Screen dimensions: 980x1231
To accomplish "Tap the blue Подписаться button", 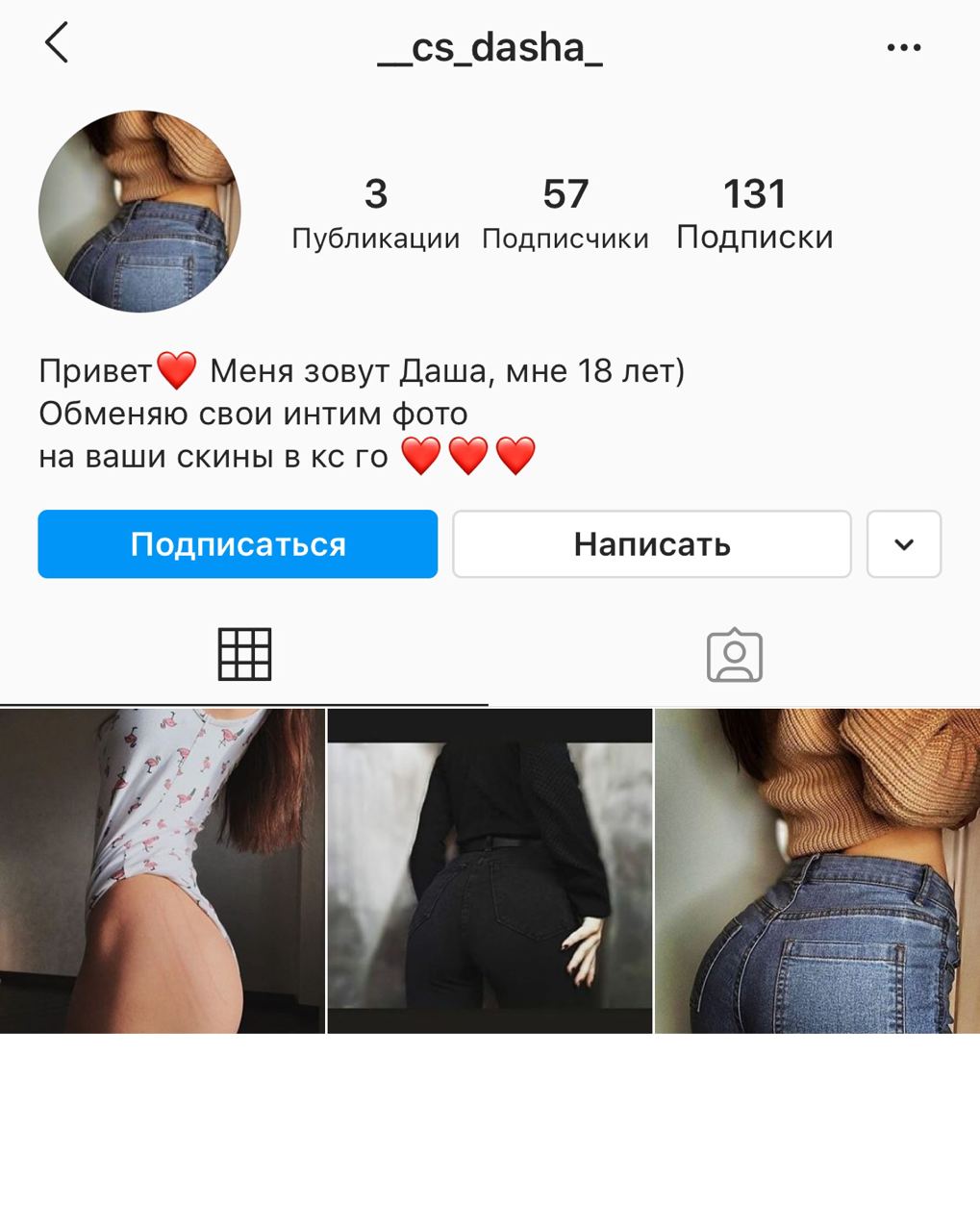I will coord(238,544).
